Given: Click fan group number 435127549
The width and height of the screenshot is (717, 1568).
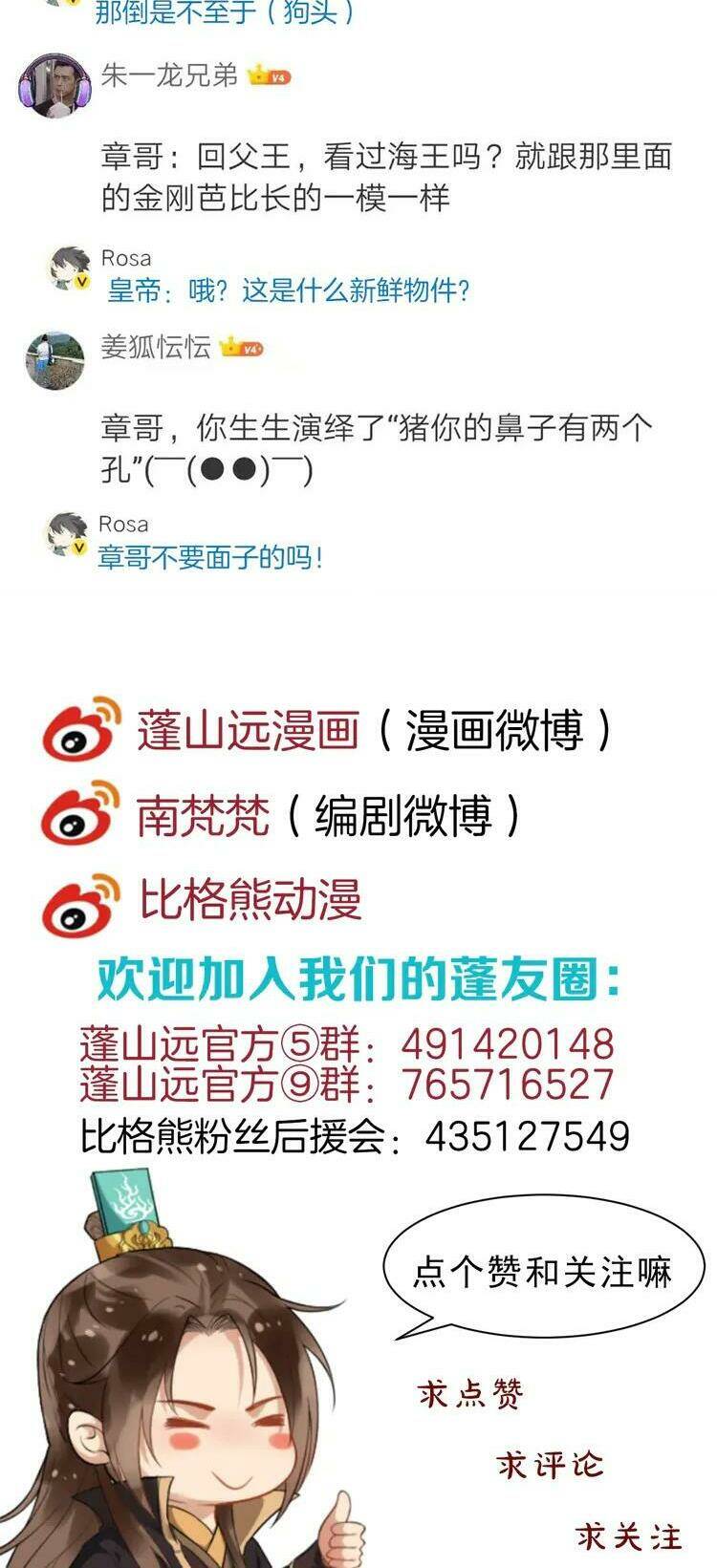Looking at the screenshot, I should click(x=535, y=1137).
